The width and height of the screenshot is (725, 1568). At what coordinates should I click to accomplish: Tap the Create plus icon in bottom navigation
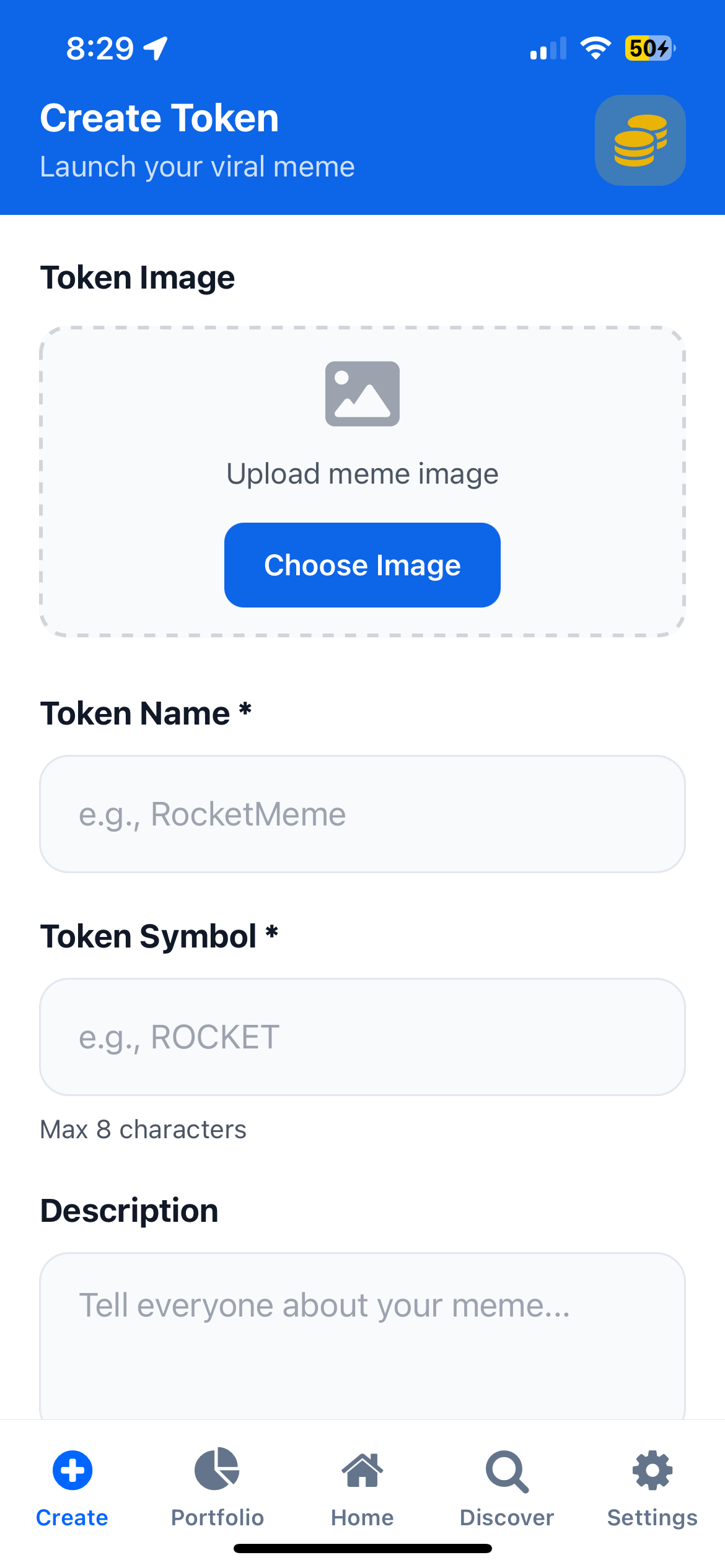71,1470
